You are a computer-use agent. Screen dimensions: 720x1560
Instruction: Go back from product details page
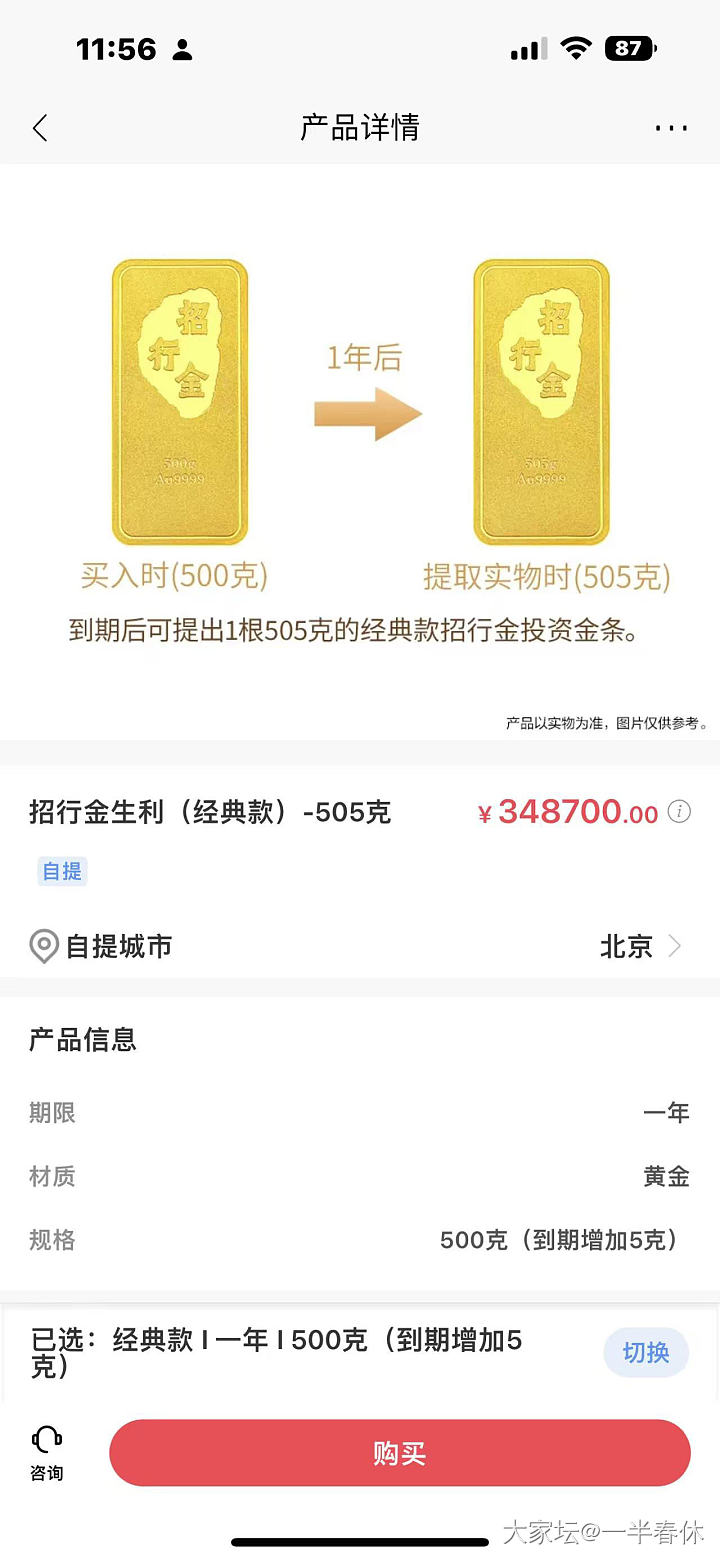tap(40, 128)
